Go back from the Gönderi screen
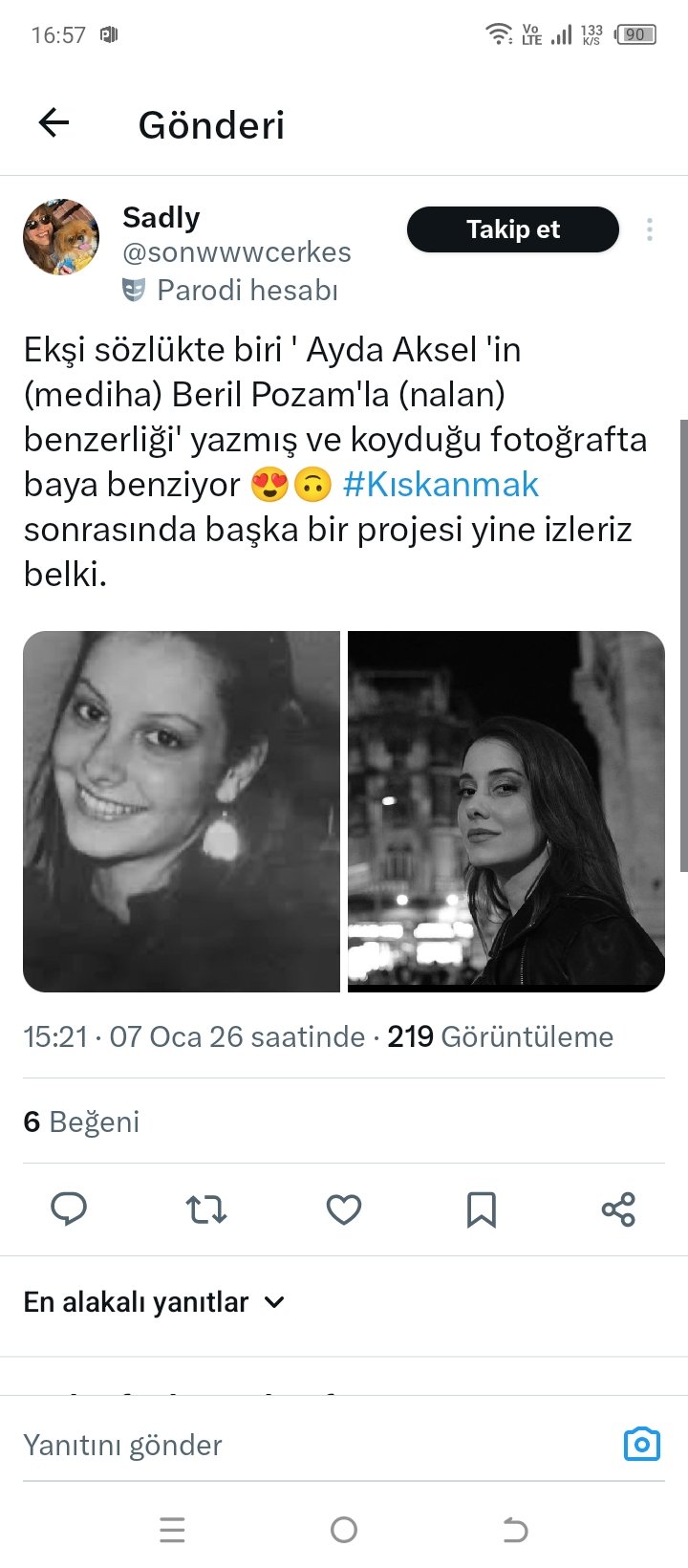Viewport: 688px width, 1568px height. pyautogui.click(x=54, y=122)
